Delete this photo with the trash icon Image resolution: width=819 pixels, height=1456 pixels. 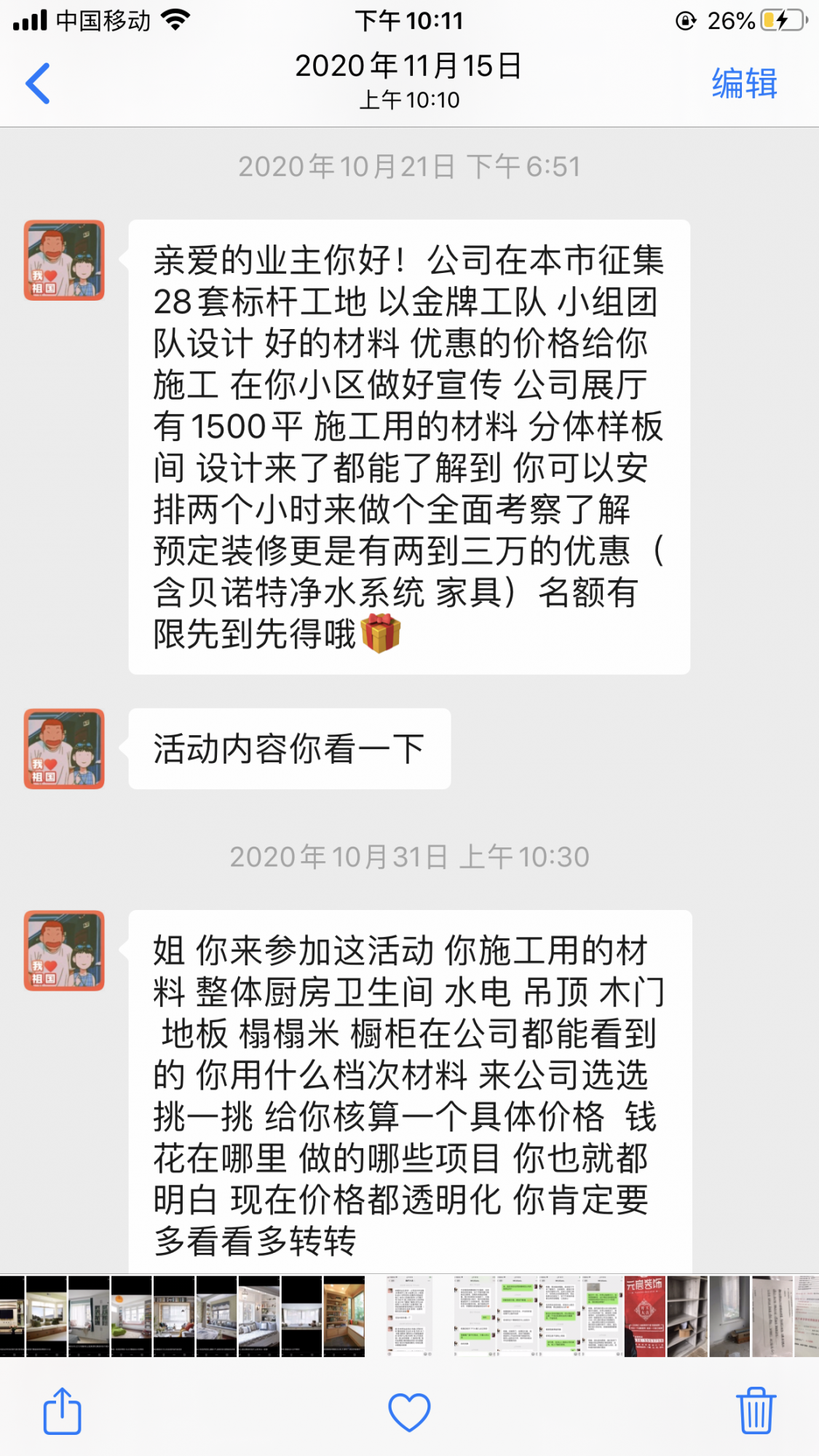[756, 1412]
